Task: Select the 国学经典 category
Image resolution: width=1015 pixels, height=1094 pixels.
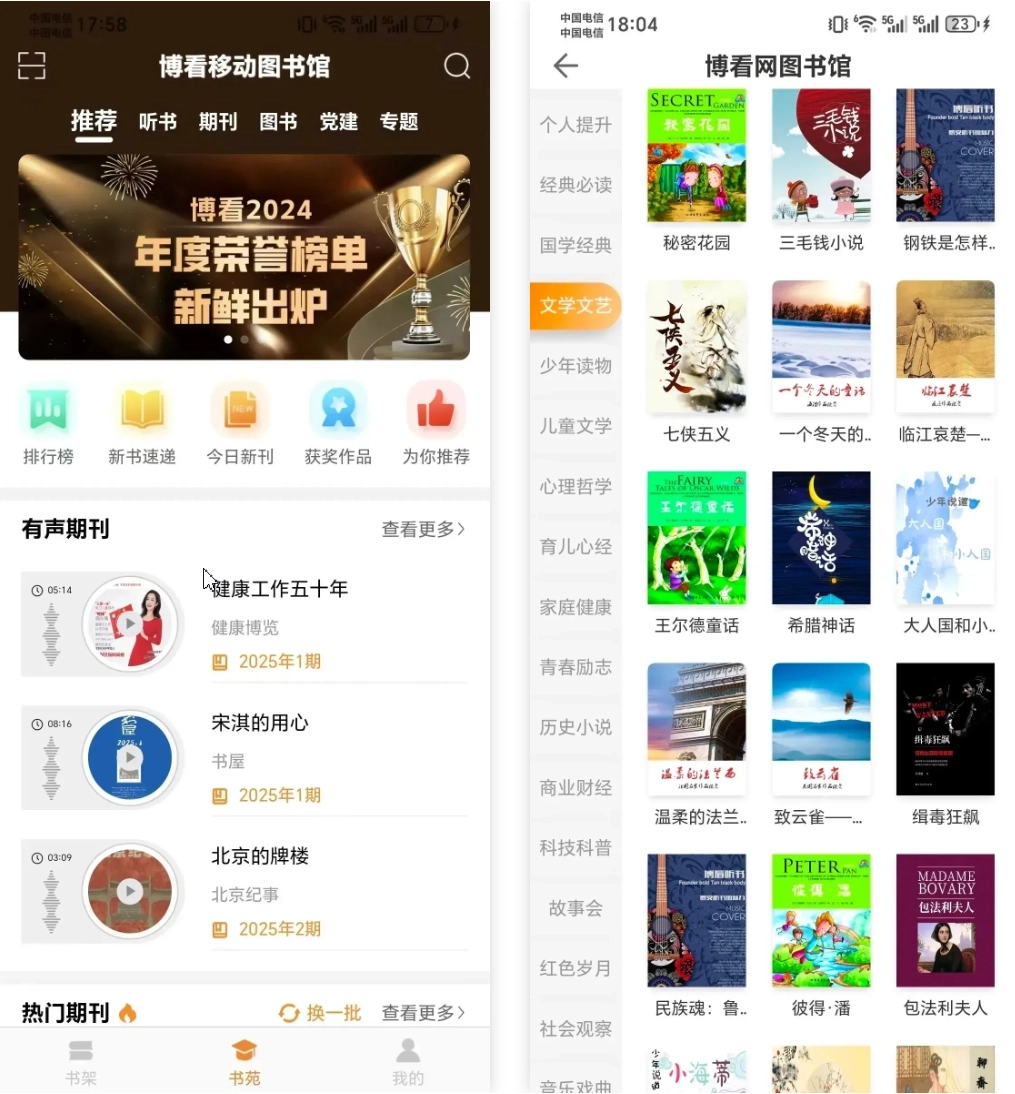Action: tap(575, 245)
